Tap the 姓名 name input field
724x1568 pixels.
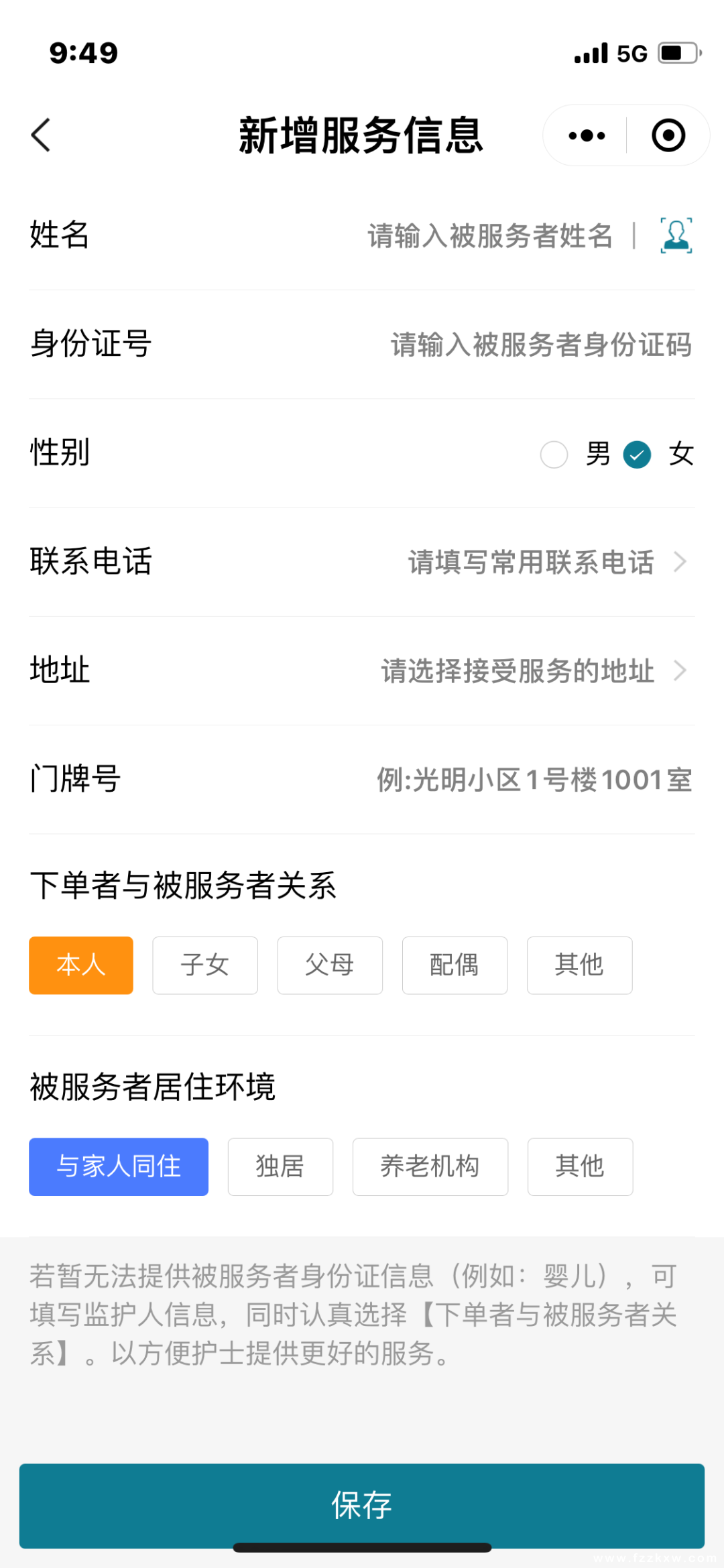tap(489, 235)
